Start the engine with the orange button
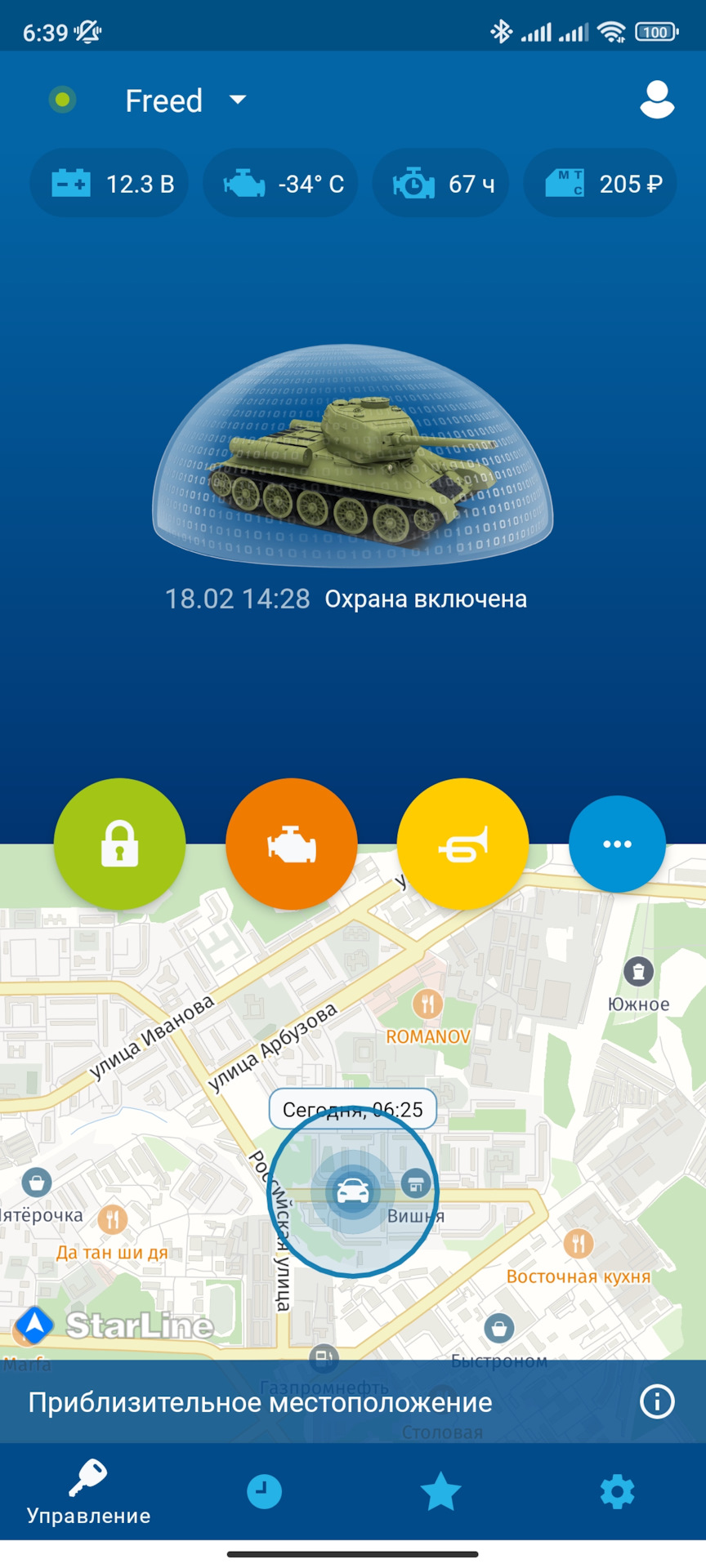The width and height of the screenshot is (706, 1568). pos(291,844)
